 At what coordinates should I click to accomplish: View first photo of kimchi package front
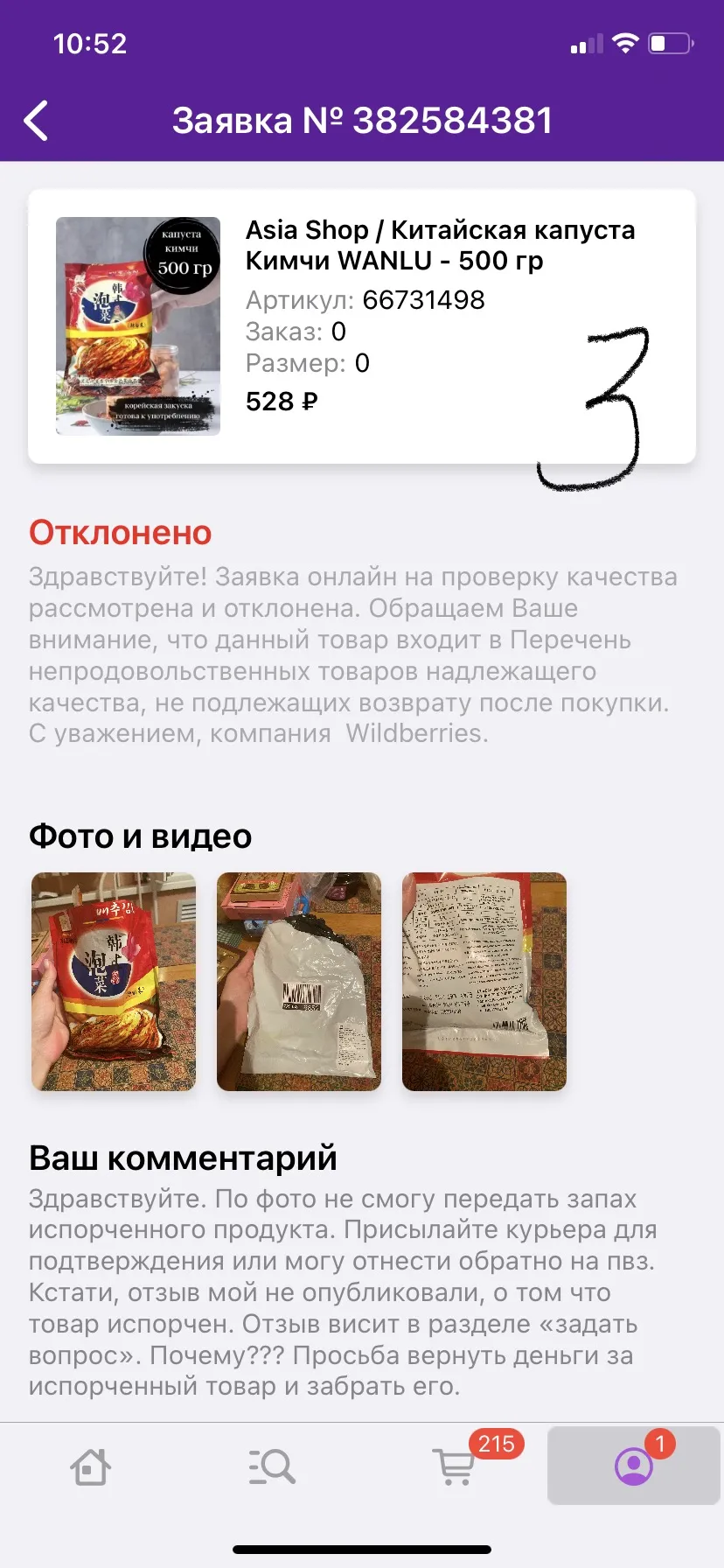114,981
